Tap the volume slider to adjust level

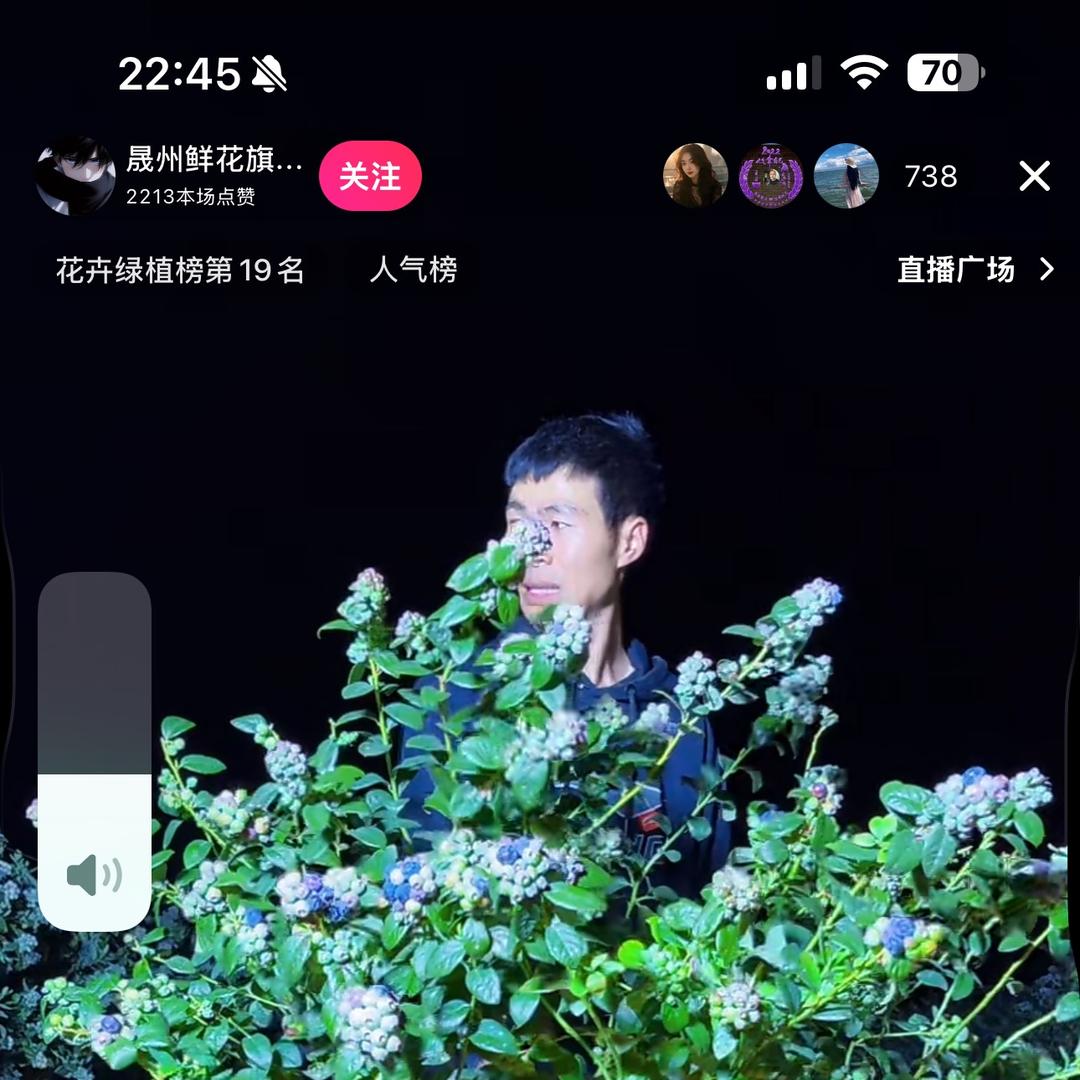[95, 750]
